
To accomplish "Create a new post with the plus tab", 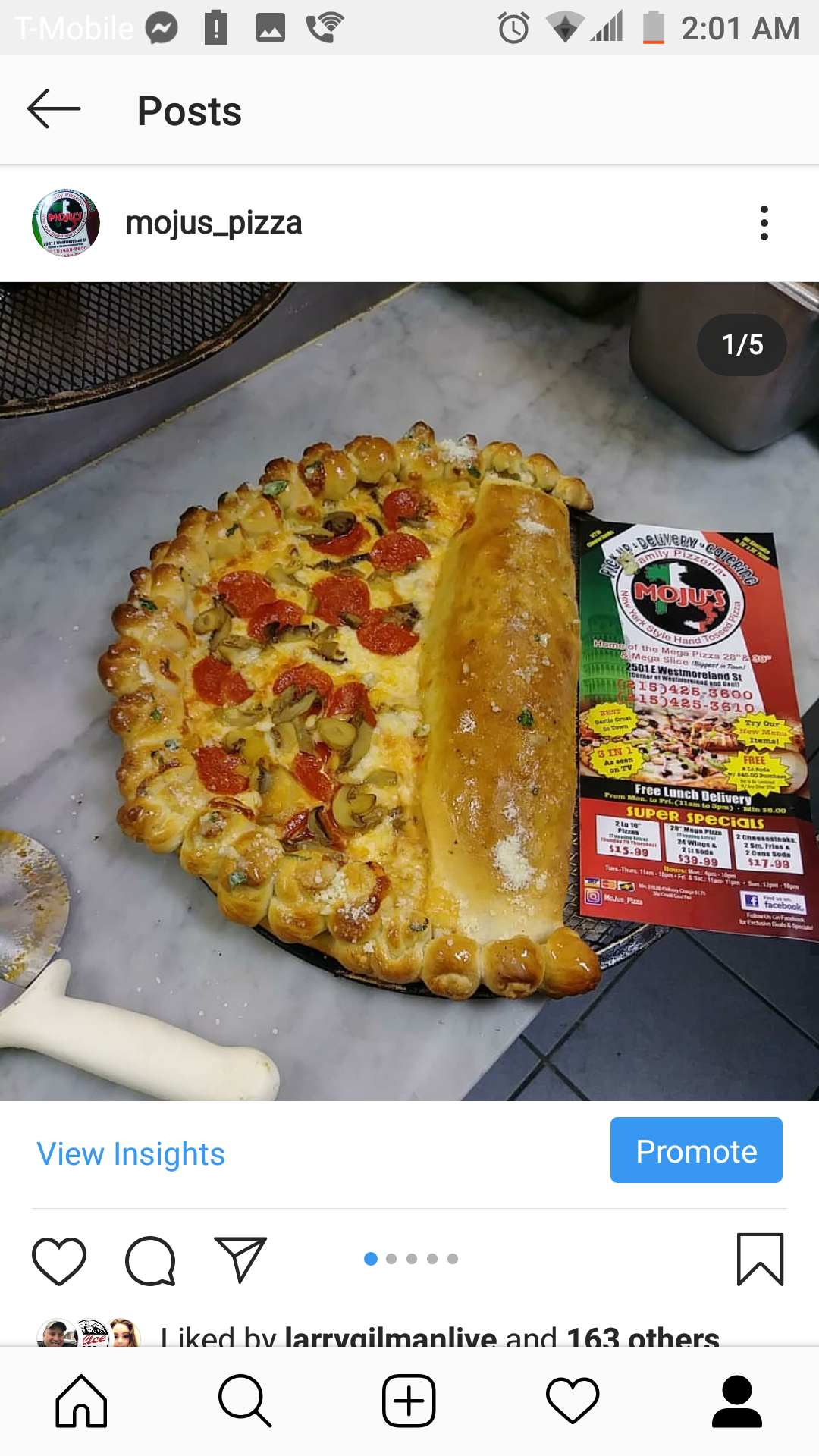I will 409,1401.
